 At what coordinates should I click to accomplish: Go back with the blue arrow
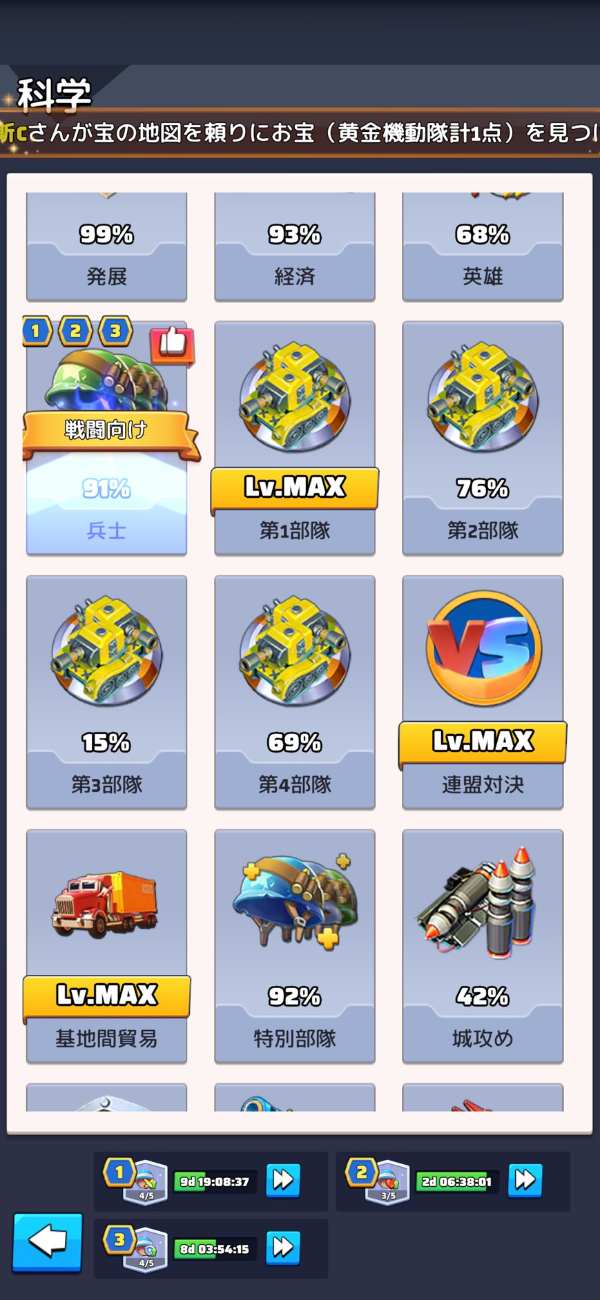click(47, 1243)
